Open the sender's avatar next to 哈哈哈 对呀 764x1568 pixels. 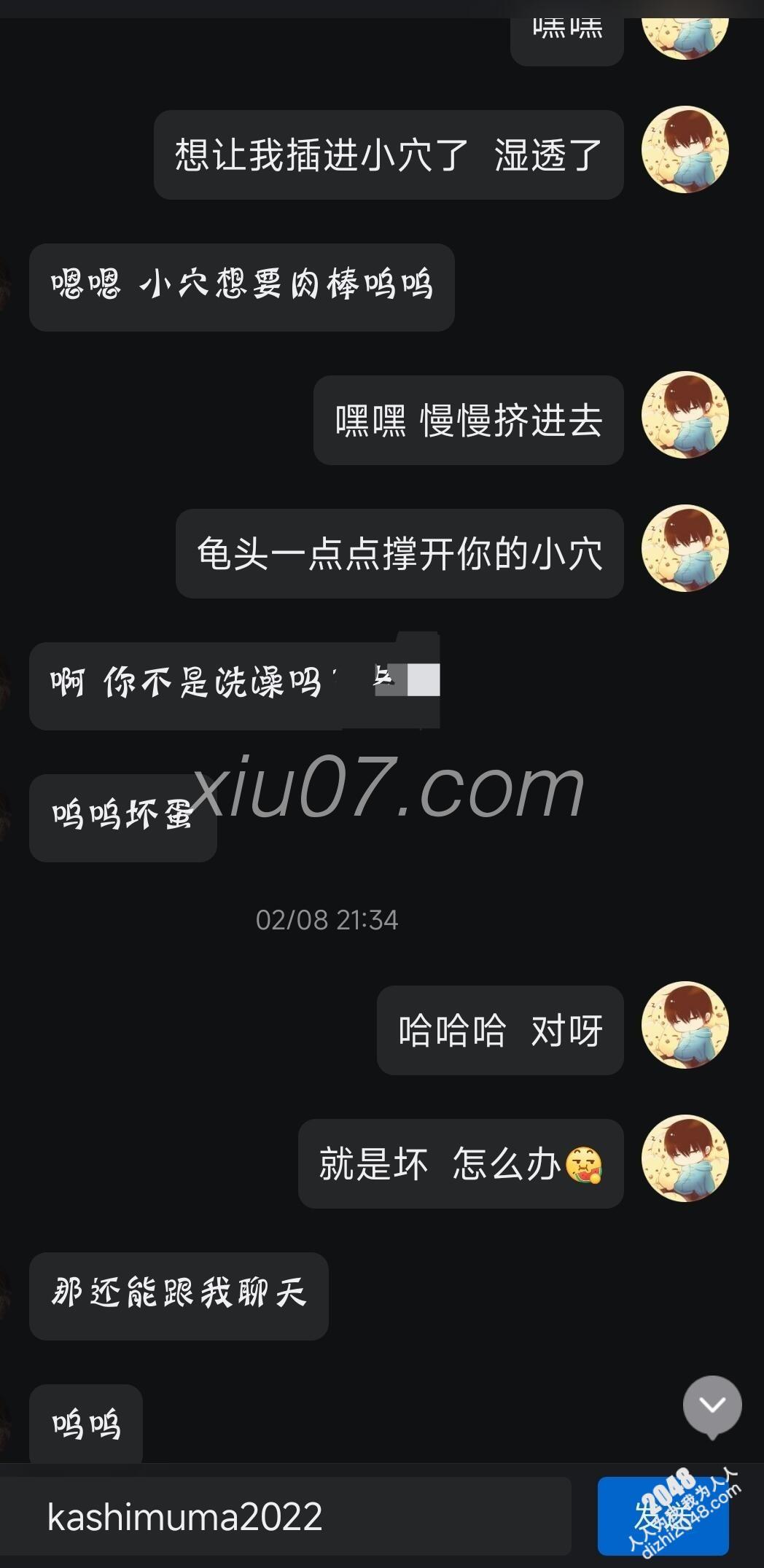coord(685,1025)
